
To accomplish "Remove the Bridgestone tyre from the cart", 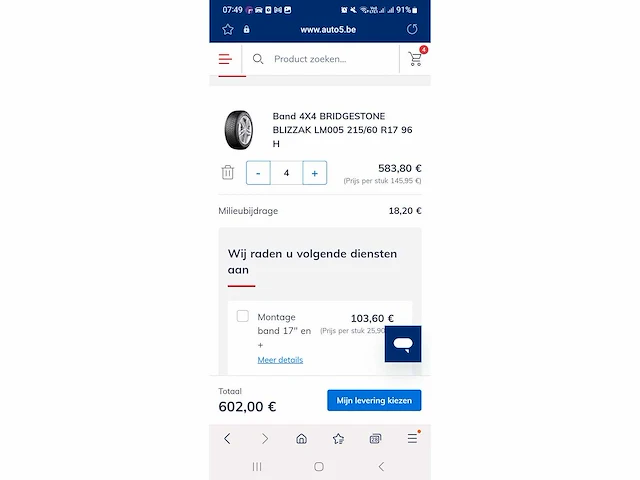I will pyautogui.click(x=227, y=173).
